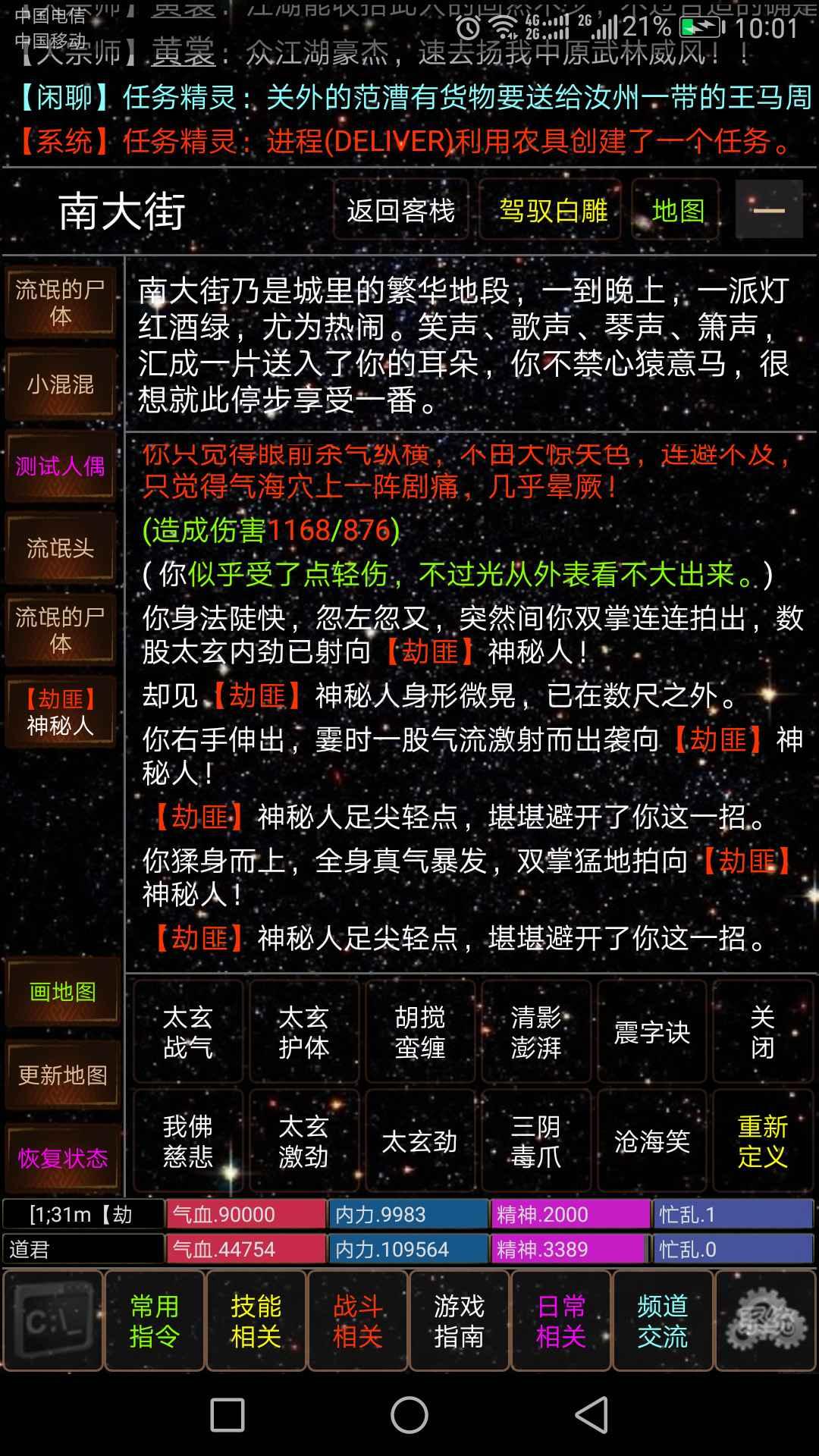The width and height of the screenshot is (819, 1456).
Task: Tap 更新地图 to refresh the map
Action: point(62,1075)
